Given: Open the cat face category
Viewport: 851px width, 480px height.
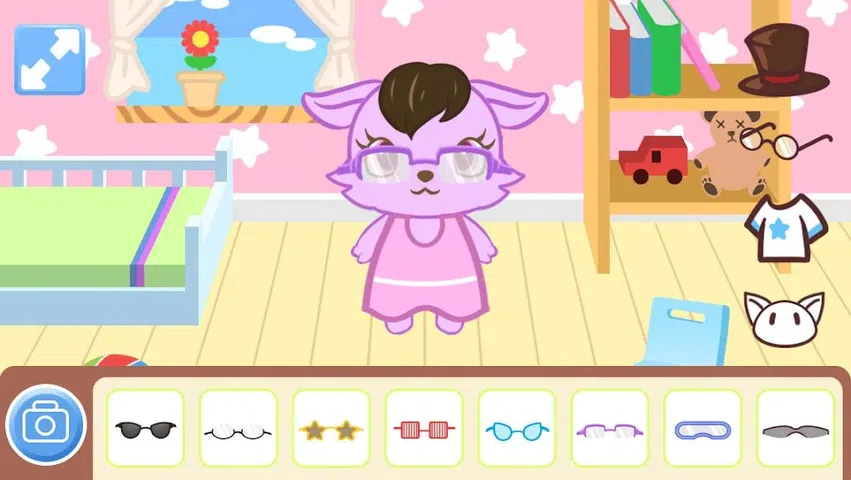Looking at the screenshot, I should (783, 318).
